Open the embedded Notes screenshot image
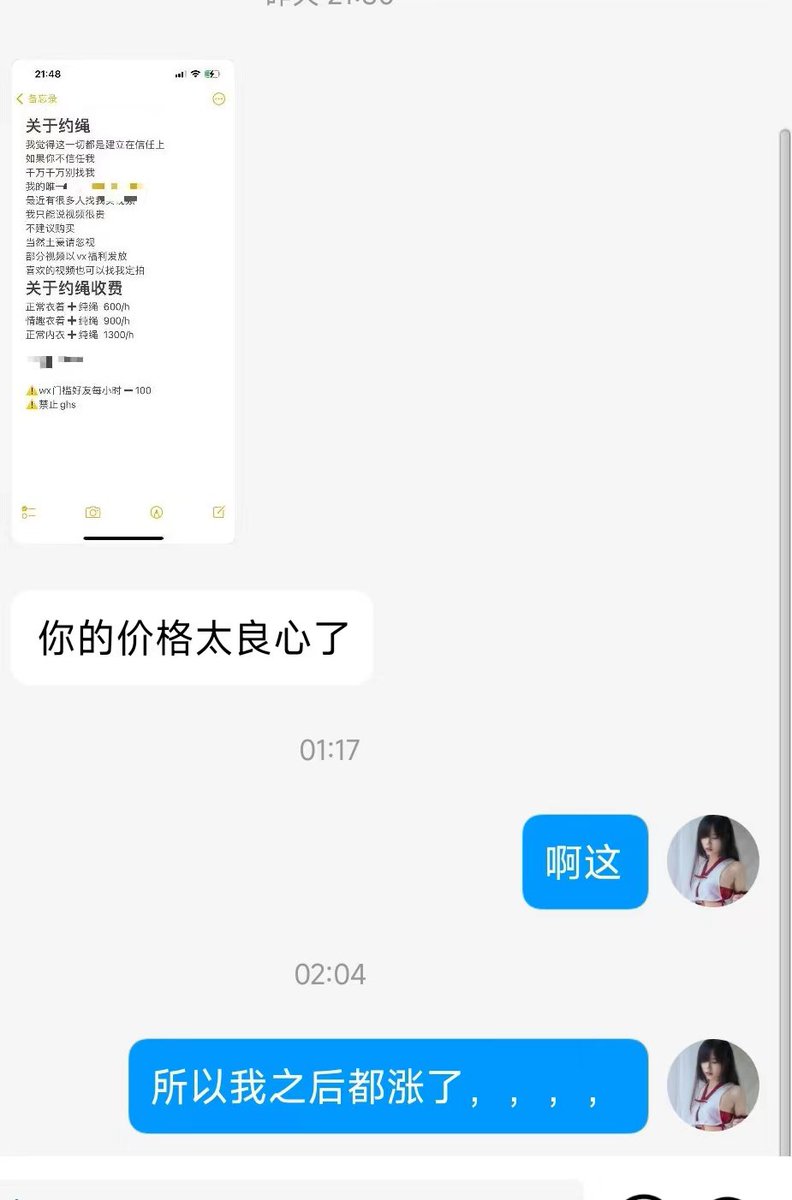This screenshot has height=1200, width=792. [x=122, y=300]
